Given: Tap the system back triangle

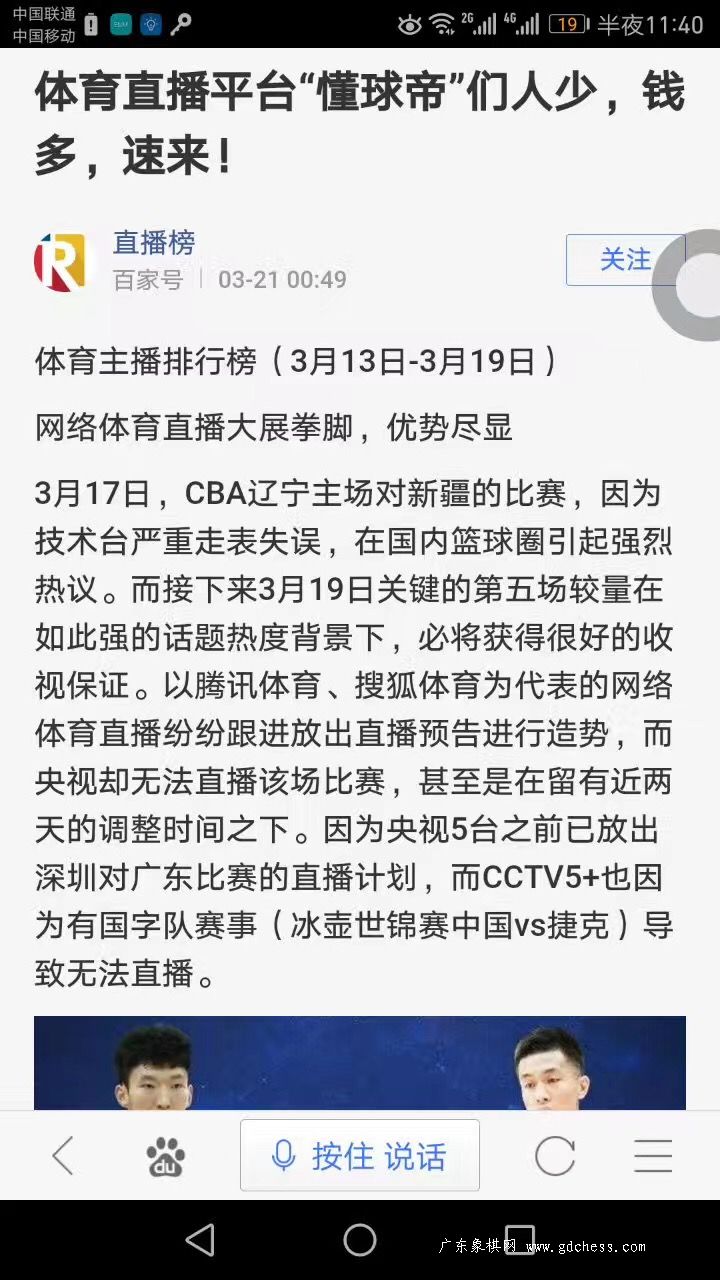Looking at the screenshot, I should click(201, 1240).
